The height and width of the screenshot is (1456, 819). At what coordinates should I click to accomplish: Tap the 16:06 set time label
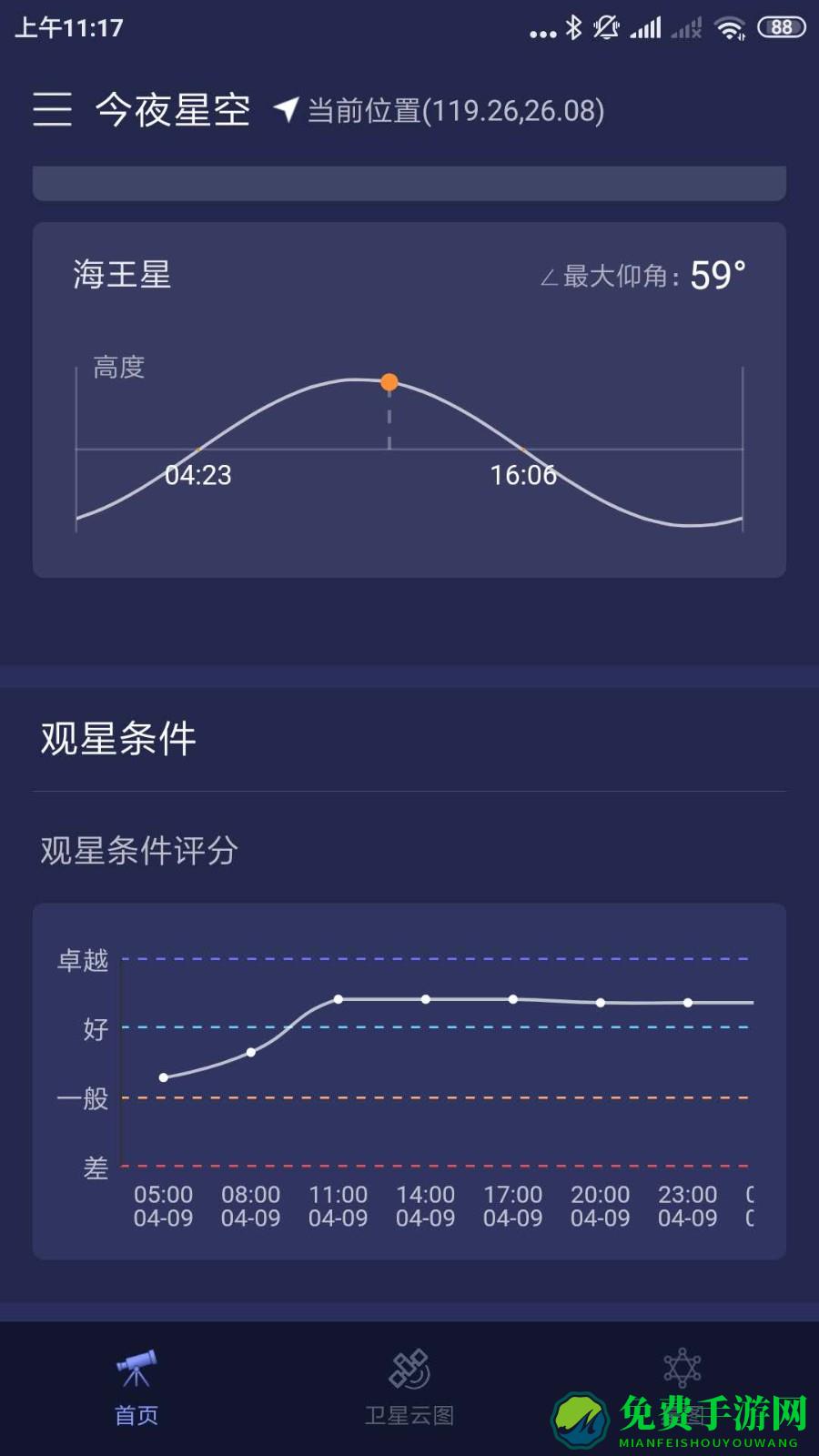[x=523, y=475]
